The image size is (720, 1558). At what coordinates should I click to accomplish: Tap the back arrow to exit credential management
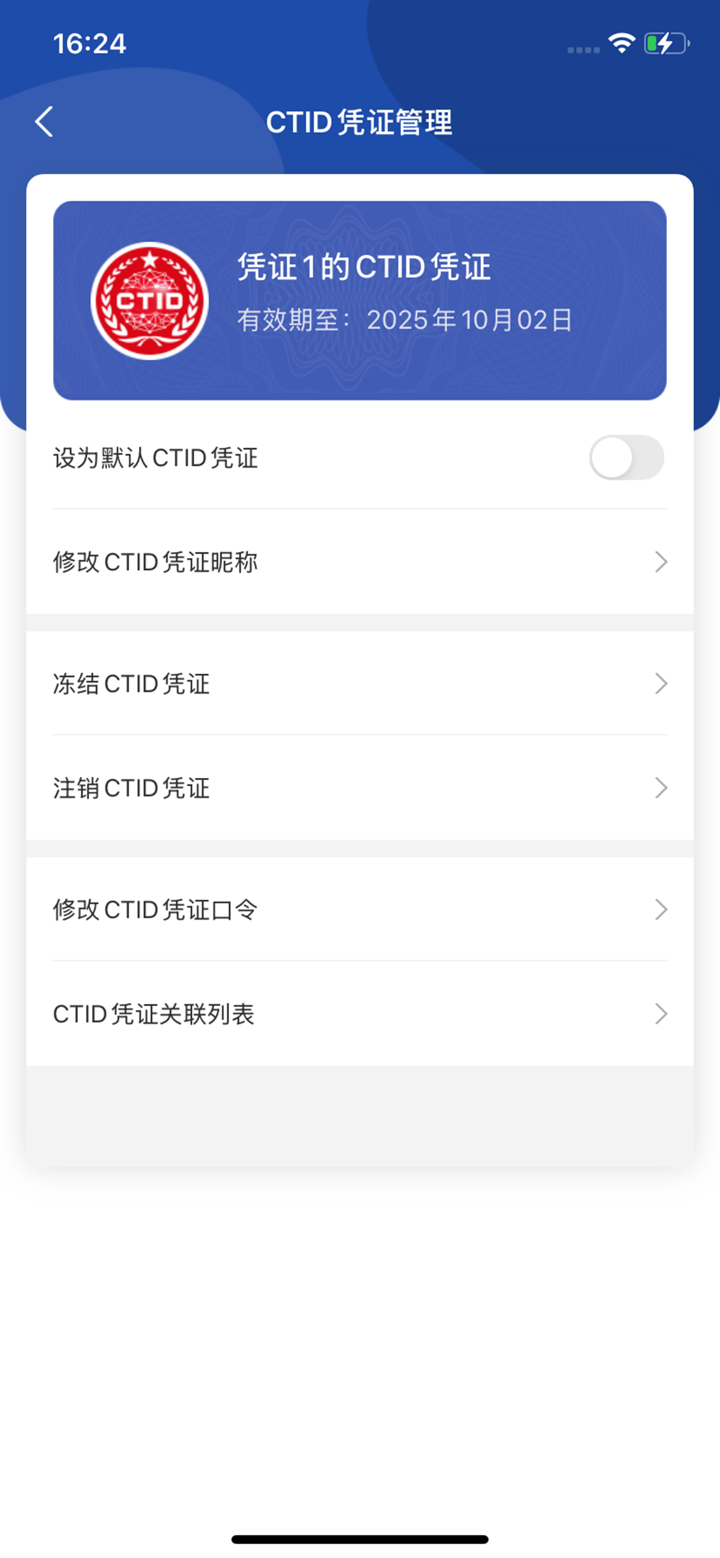point(43,120)
